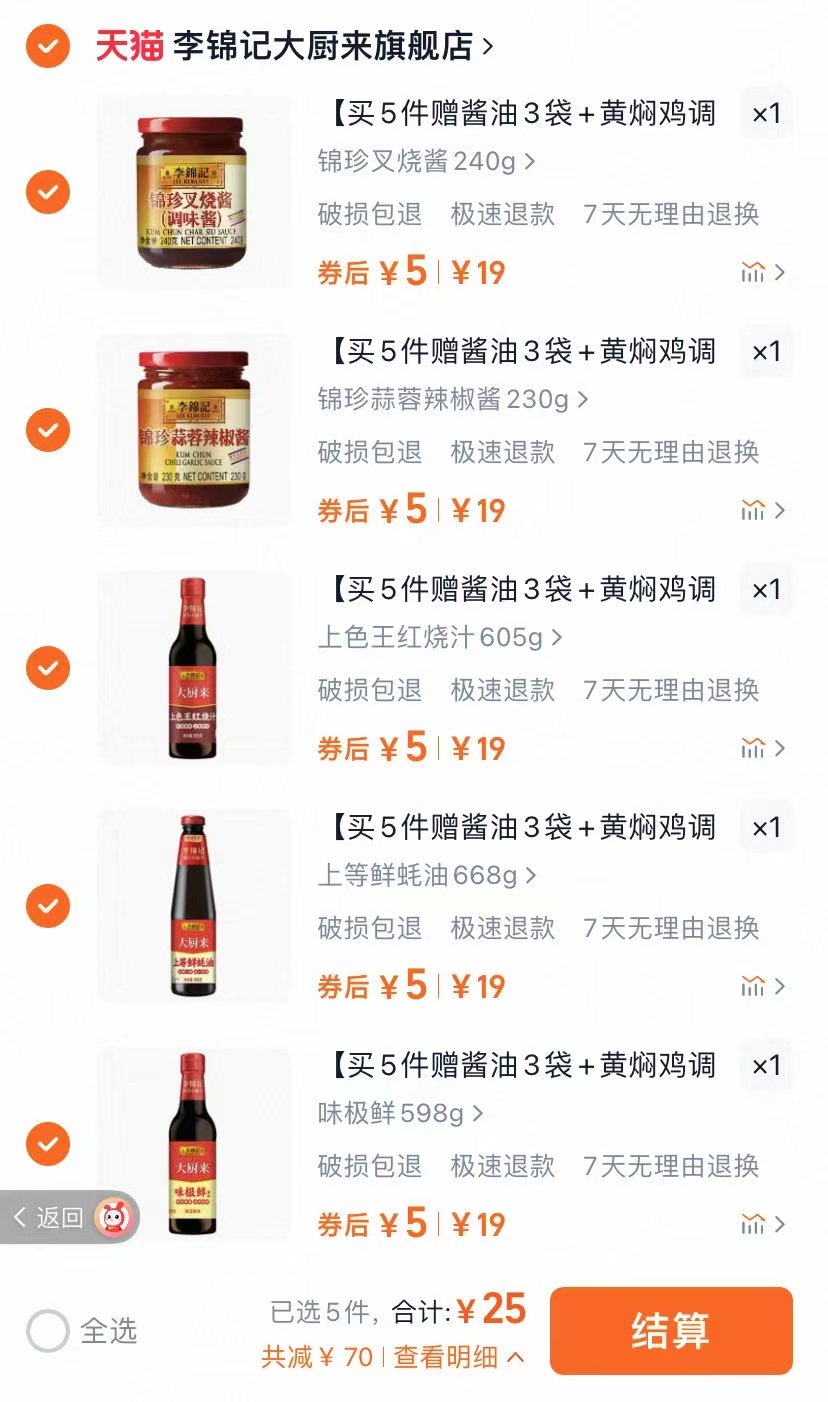Tap the 结算 checkout button

click(670, 1330)
